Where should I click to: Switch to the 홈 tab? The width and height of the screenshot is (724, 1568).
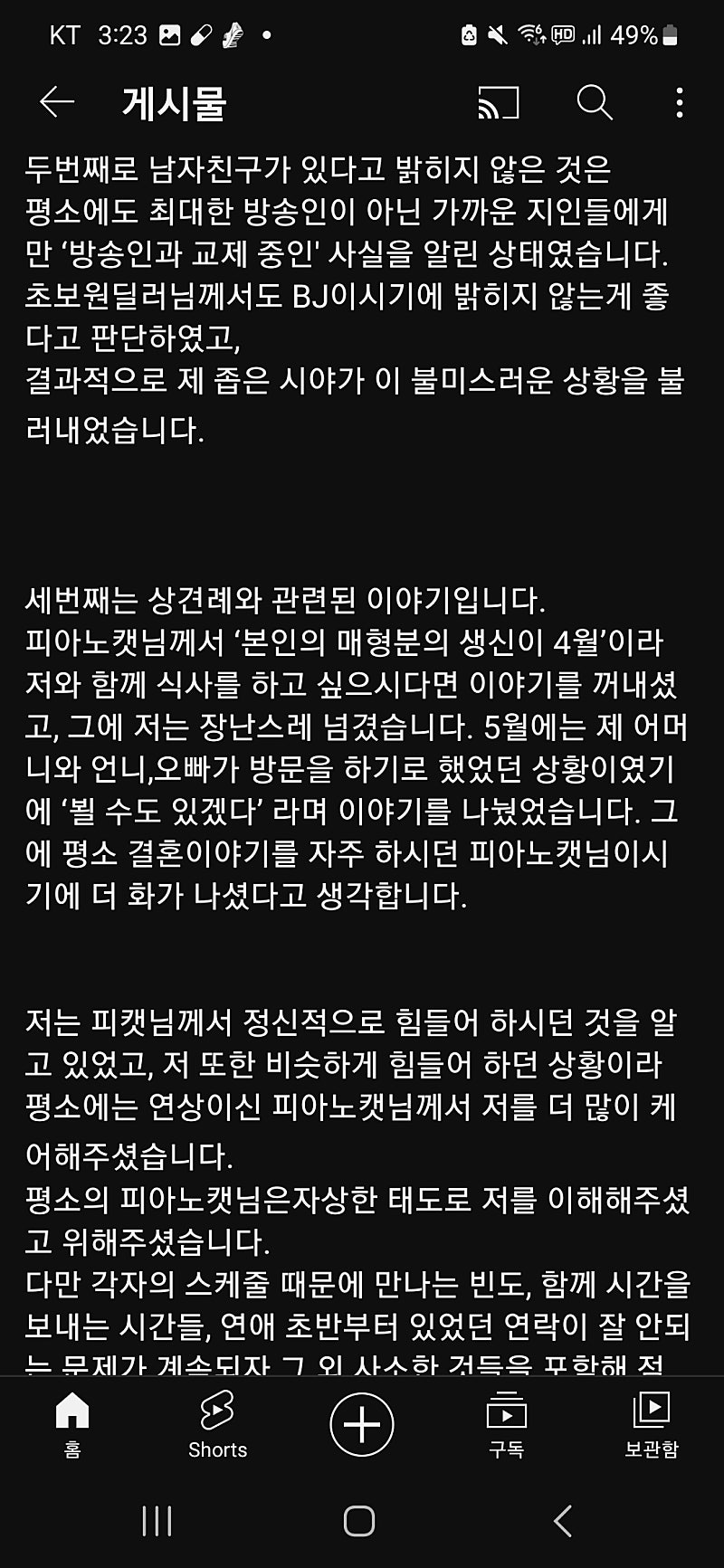(72, 1424)
